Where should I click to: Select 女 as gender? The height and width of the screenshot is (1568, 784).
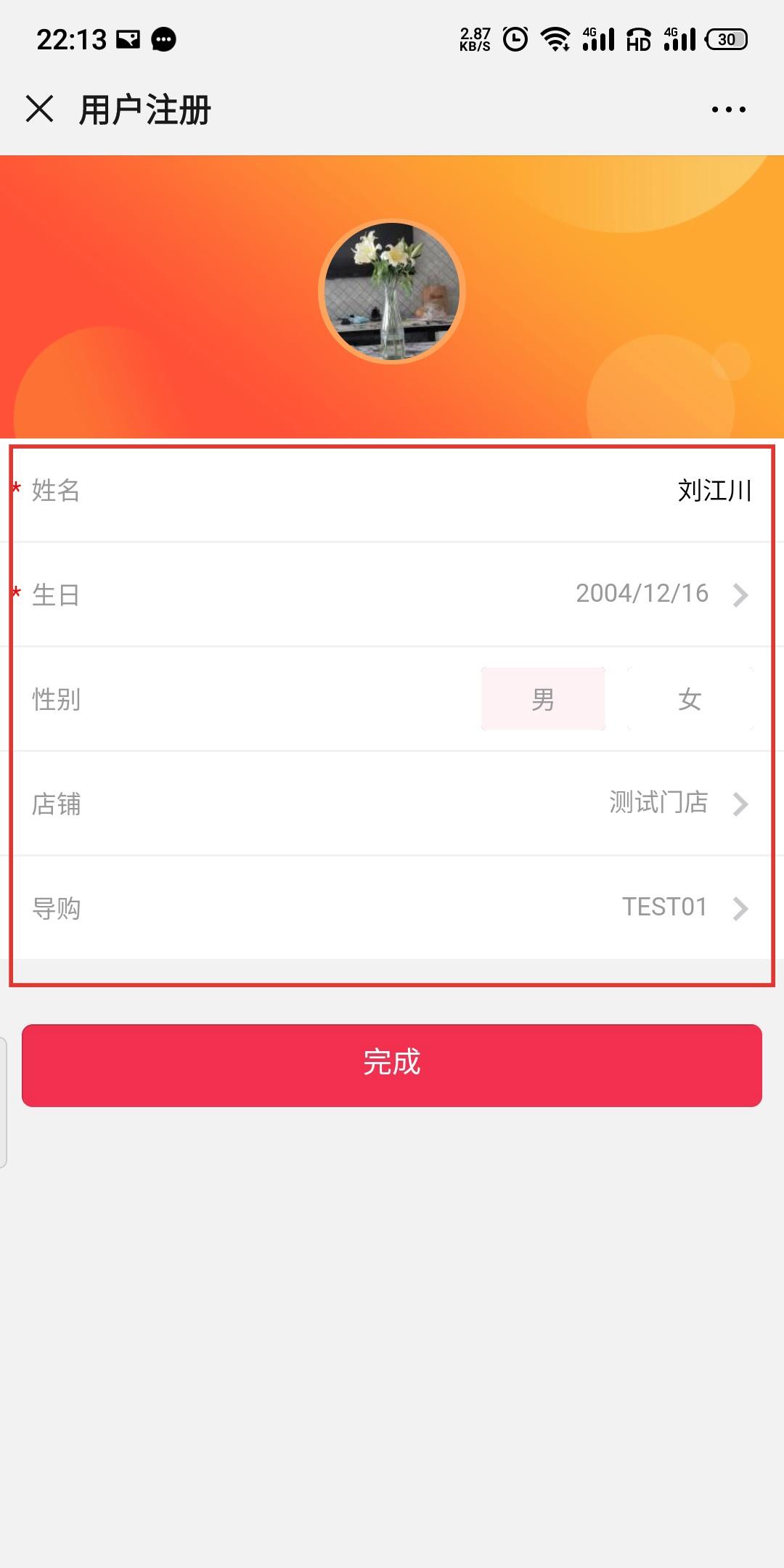point(690,699)
